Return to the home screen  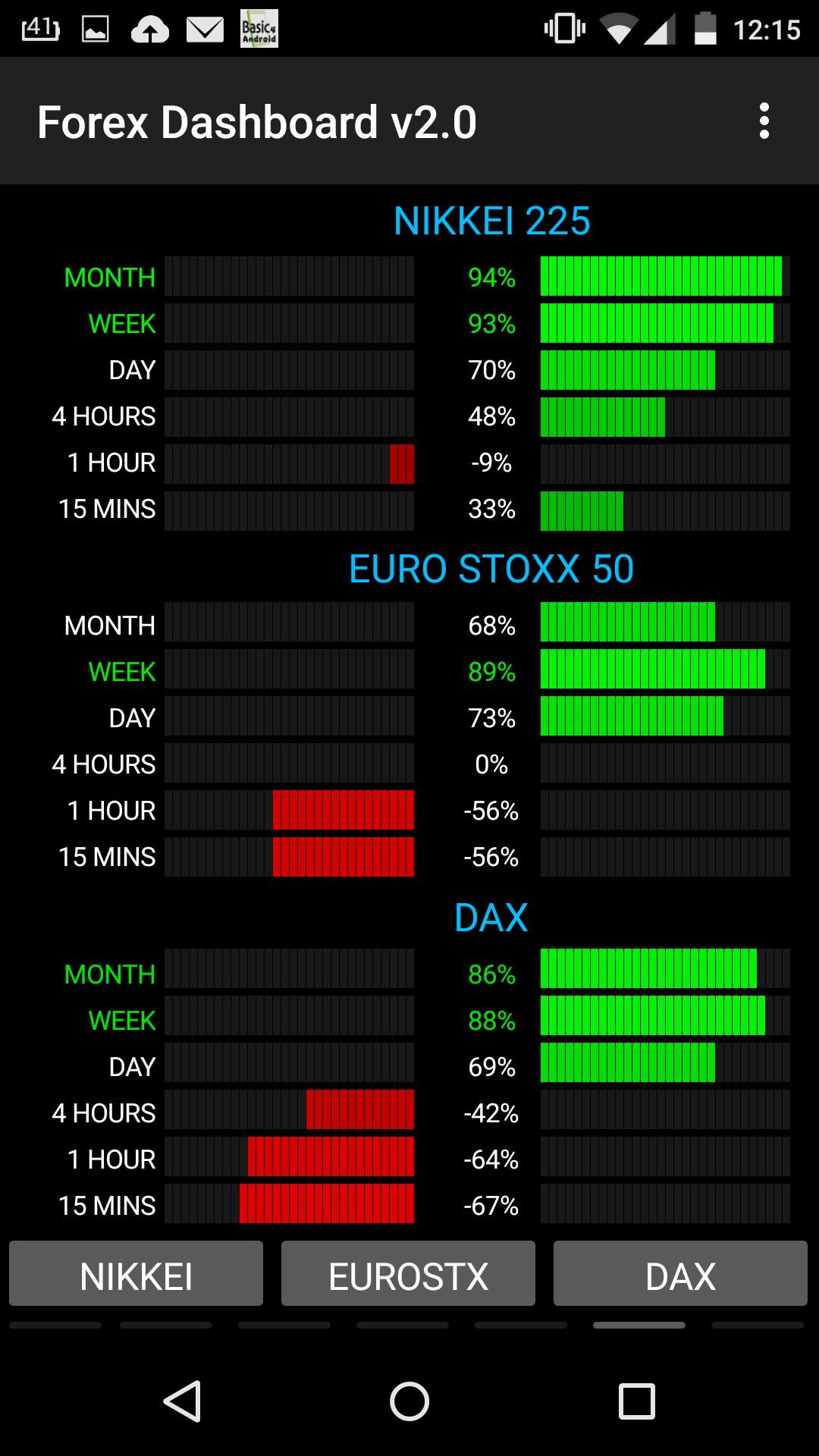(x=409, y=1401)
